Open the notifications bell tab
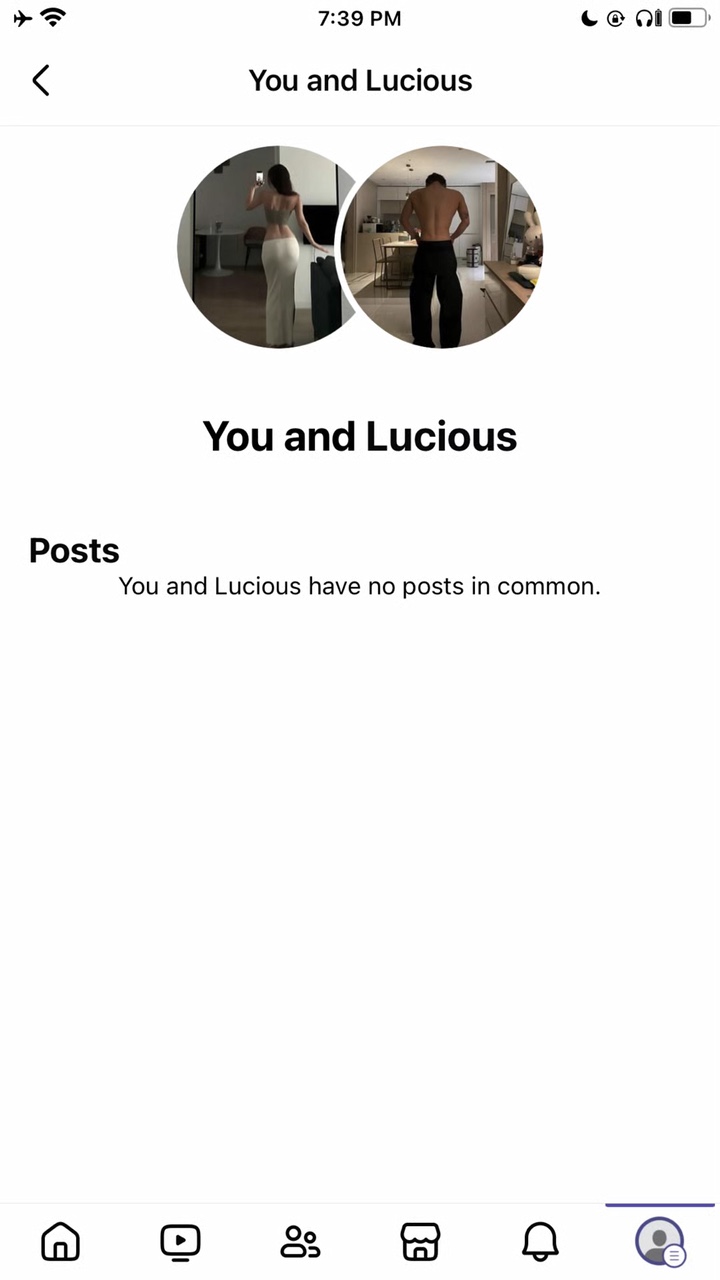 [x=540, y=1242]
